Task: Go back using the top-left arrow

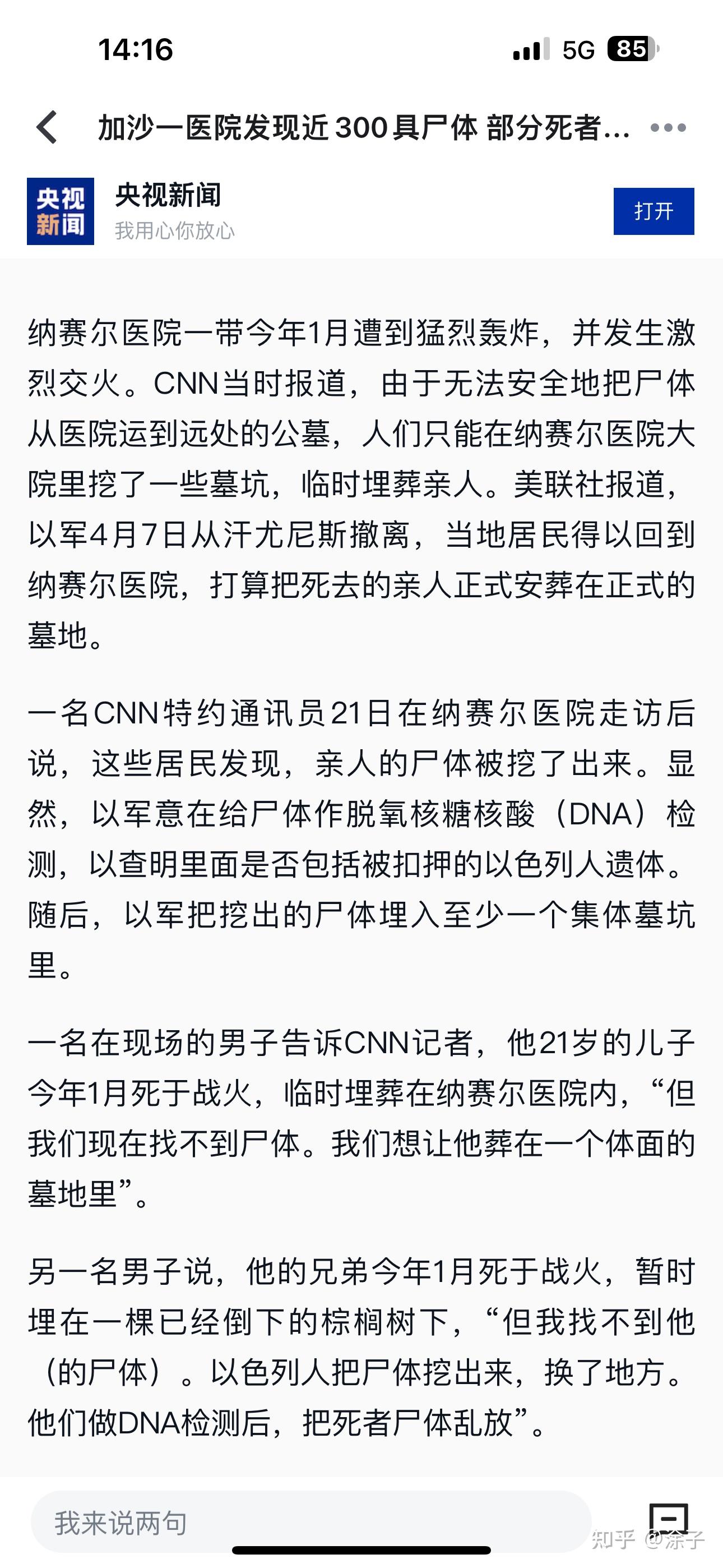Action: pos(47,127)
